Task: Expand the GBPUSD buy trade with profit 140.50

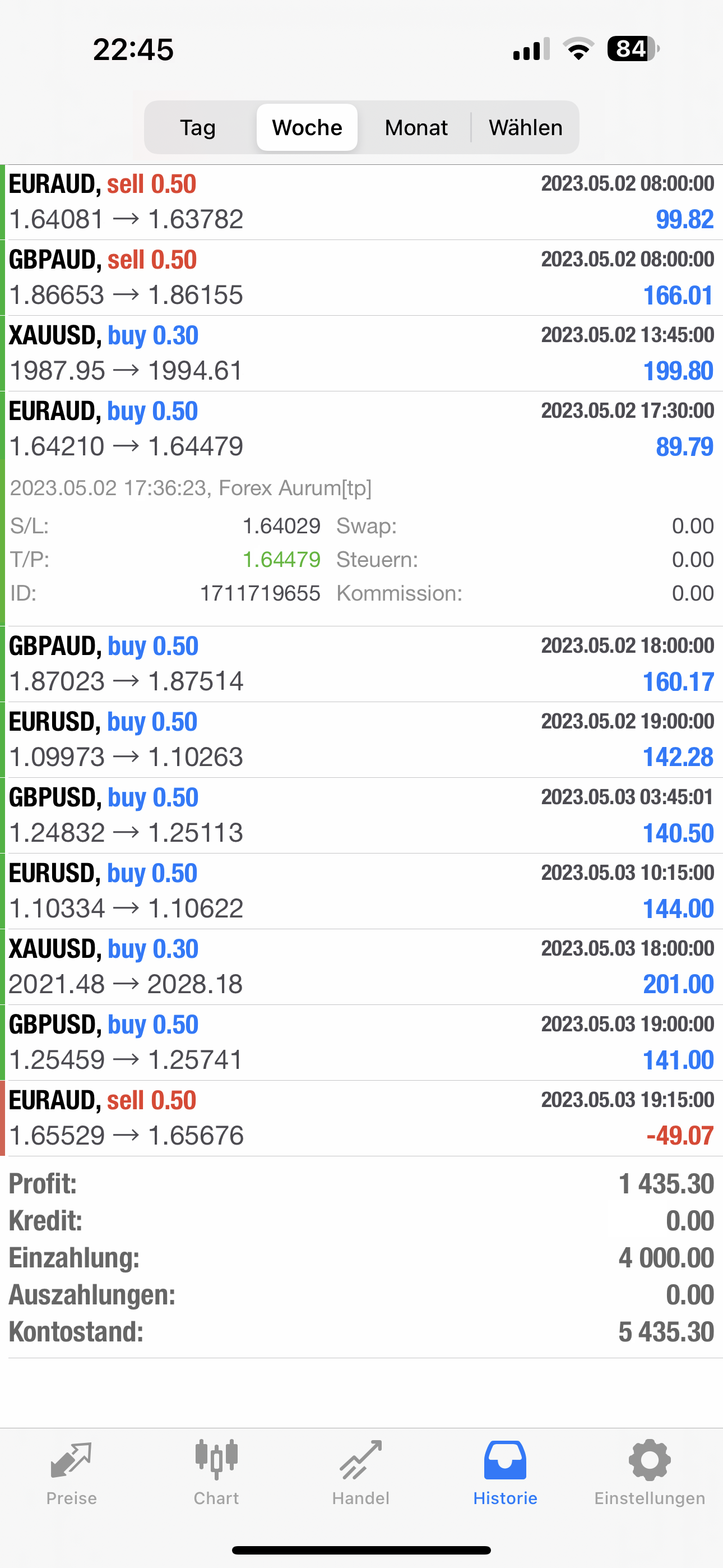Action: (361, 815)
